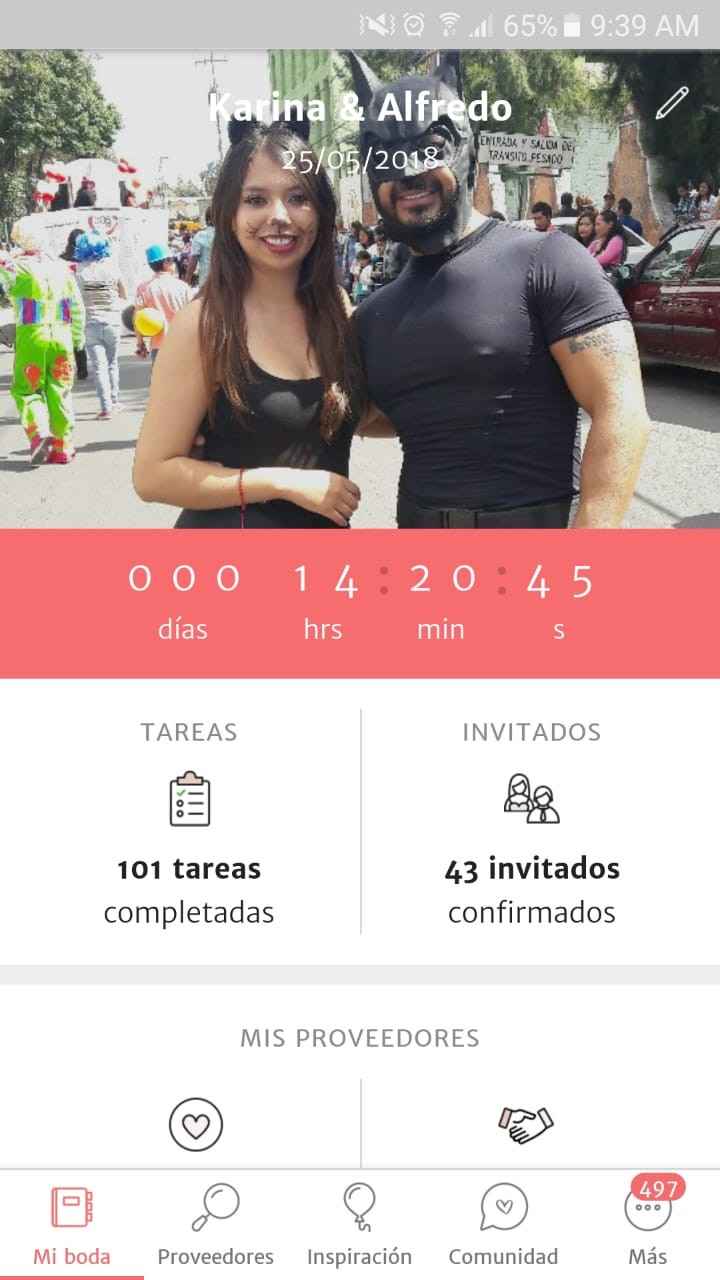The image size is (720, 1280).
Task: Open Comunidad with the chat heart icon
Action: pyautogui.click(x=502, y=1207)
